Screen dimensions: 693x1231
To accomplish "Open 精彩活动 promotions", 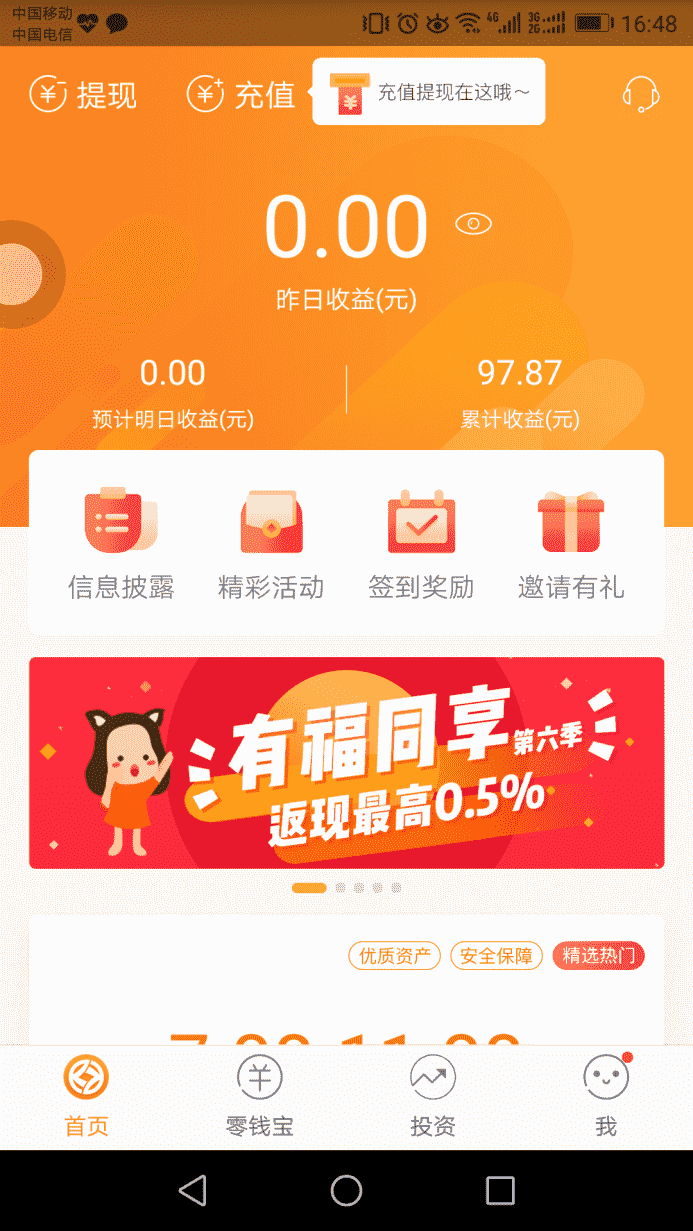I will point(271,545).
